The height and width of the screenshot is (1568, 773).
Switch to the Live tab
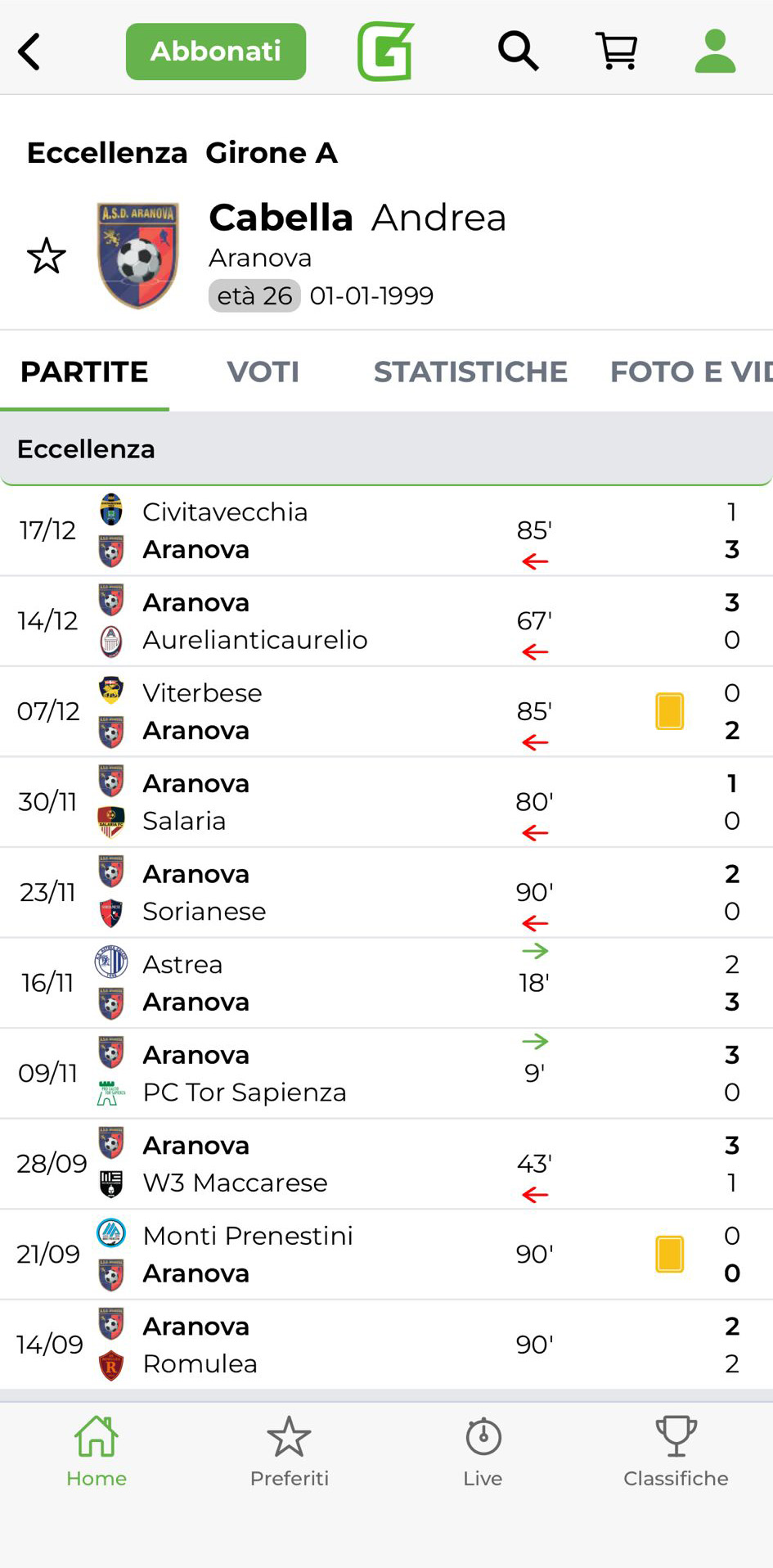coord(483,1452)
